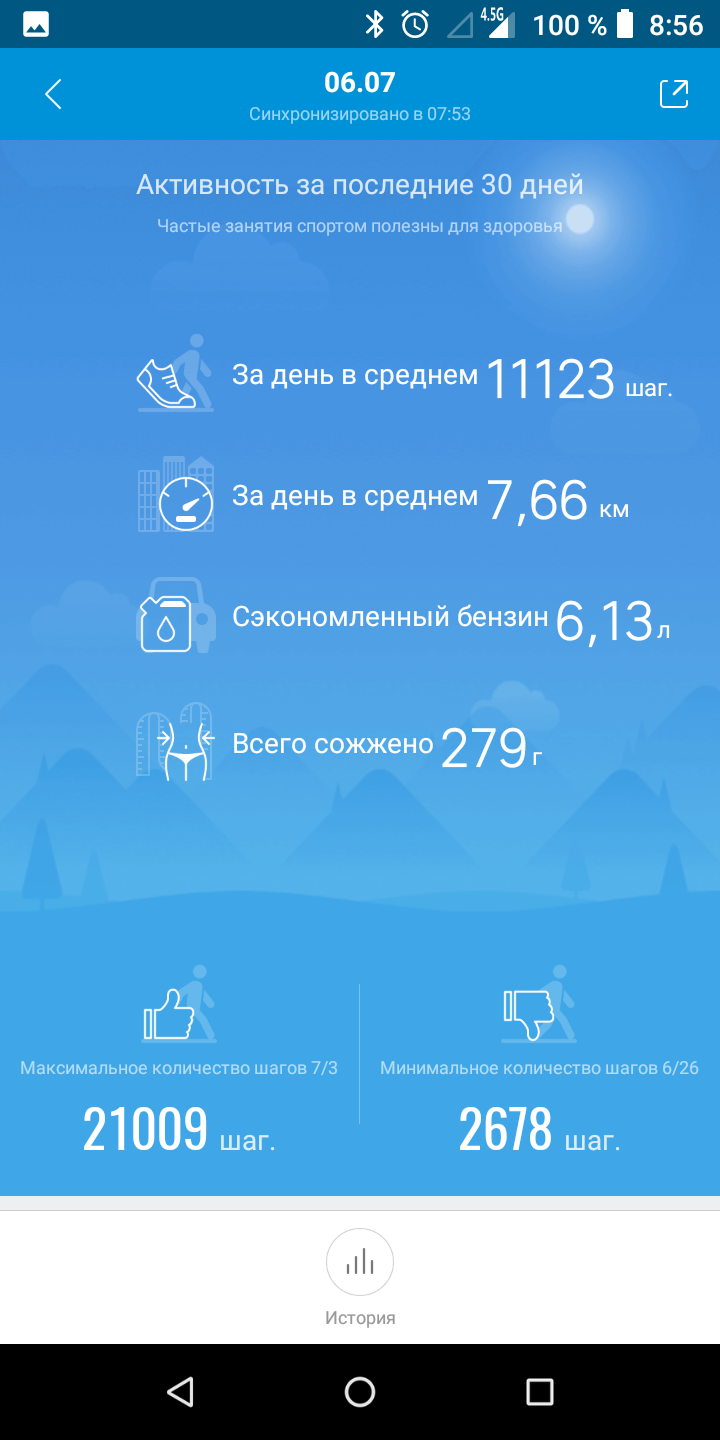Share the activity summary

(674, 93)
